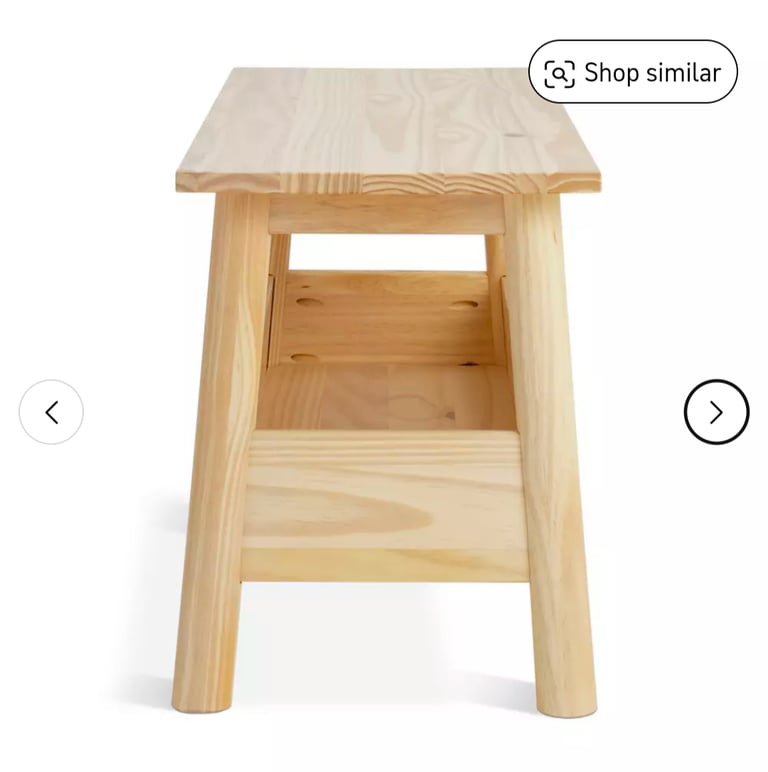Open the wooden bench product image
Screen dimensions: 768x772
[x=388, y=400]
